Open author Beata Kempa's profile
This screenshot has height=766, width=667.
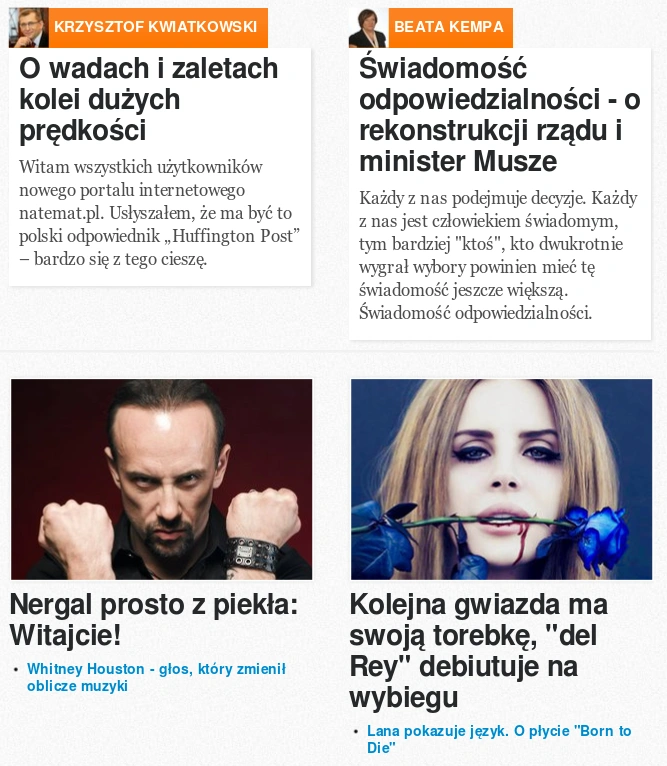click(448, 27)
